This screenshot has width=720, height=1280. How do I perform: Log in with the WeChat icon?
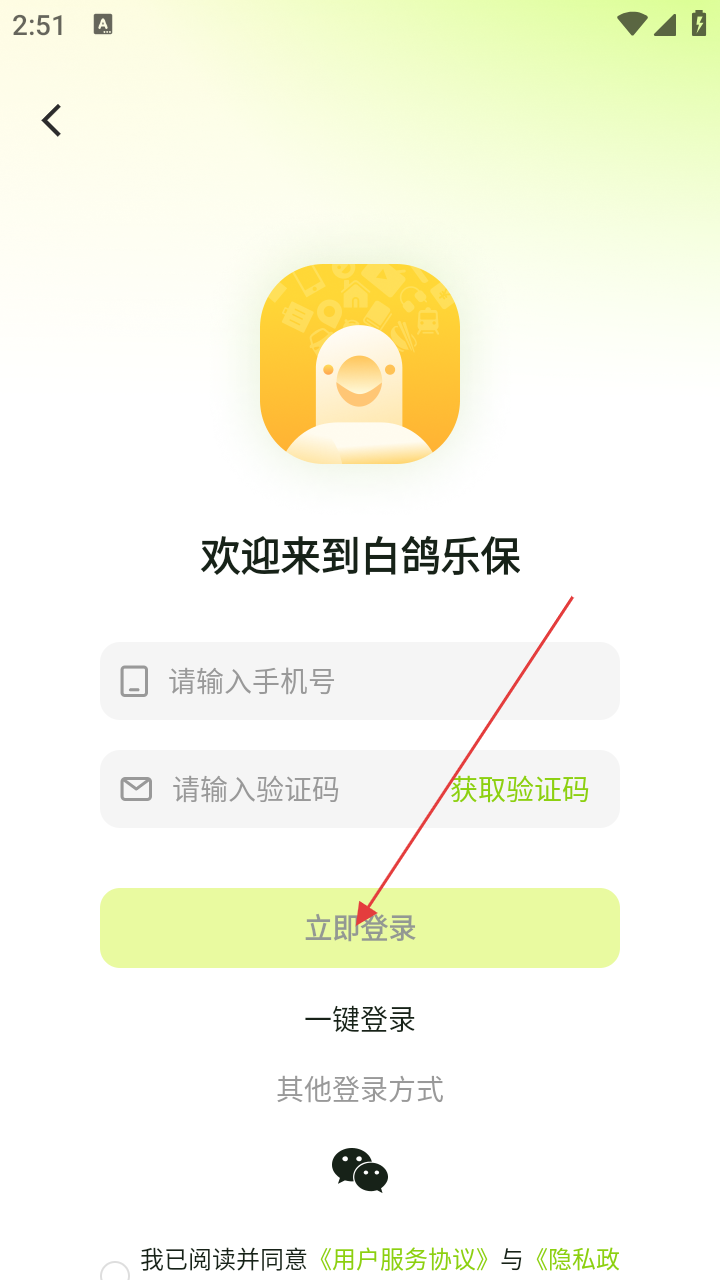click(359, 1170)
